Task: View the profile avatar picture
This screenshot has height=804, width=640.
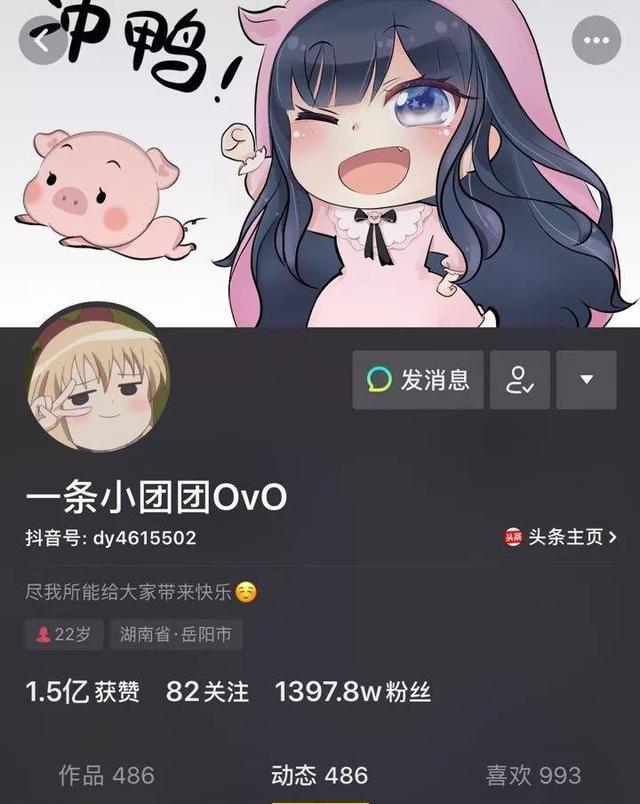Action: 97,374
